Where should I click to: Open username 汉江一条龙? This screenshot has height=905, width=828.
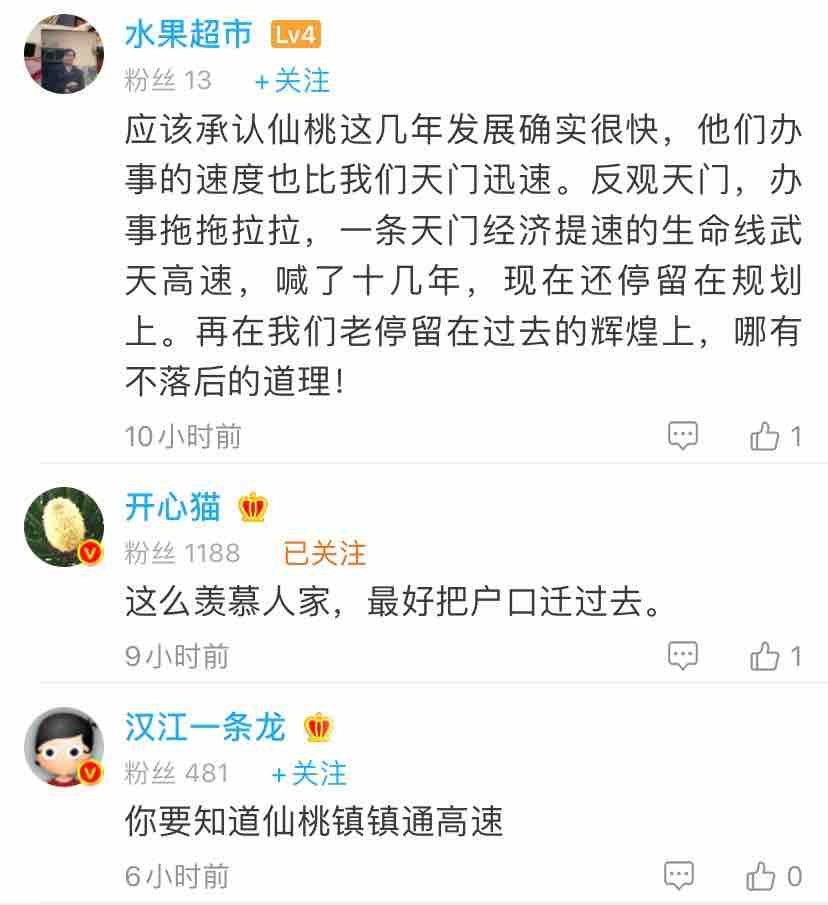[x=205, y=727]
